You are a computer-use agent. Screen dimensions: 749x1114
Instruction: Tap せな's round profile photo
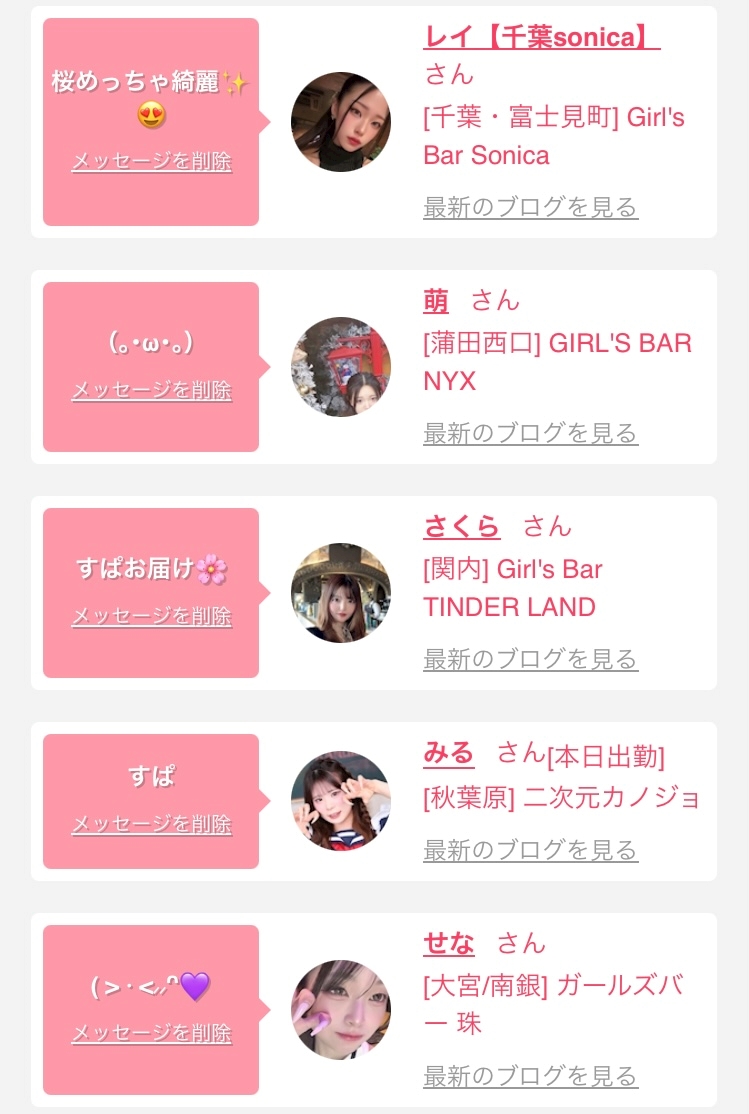point(341,1010)
